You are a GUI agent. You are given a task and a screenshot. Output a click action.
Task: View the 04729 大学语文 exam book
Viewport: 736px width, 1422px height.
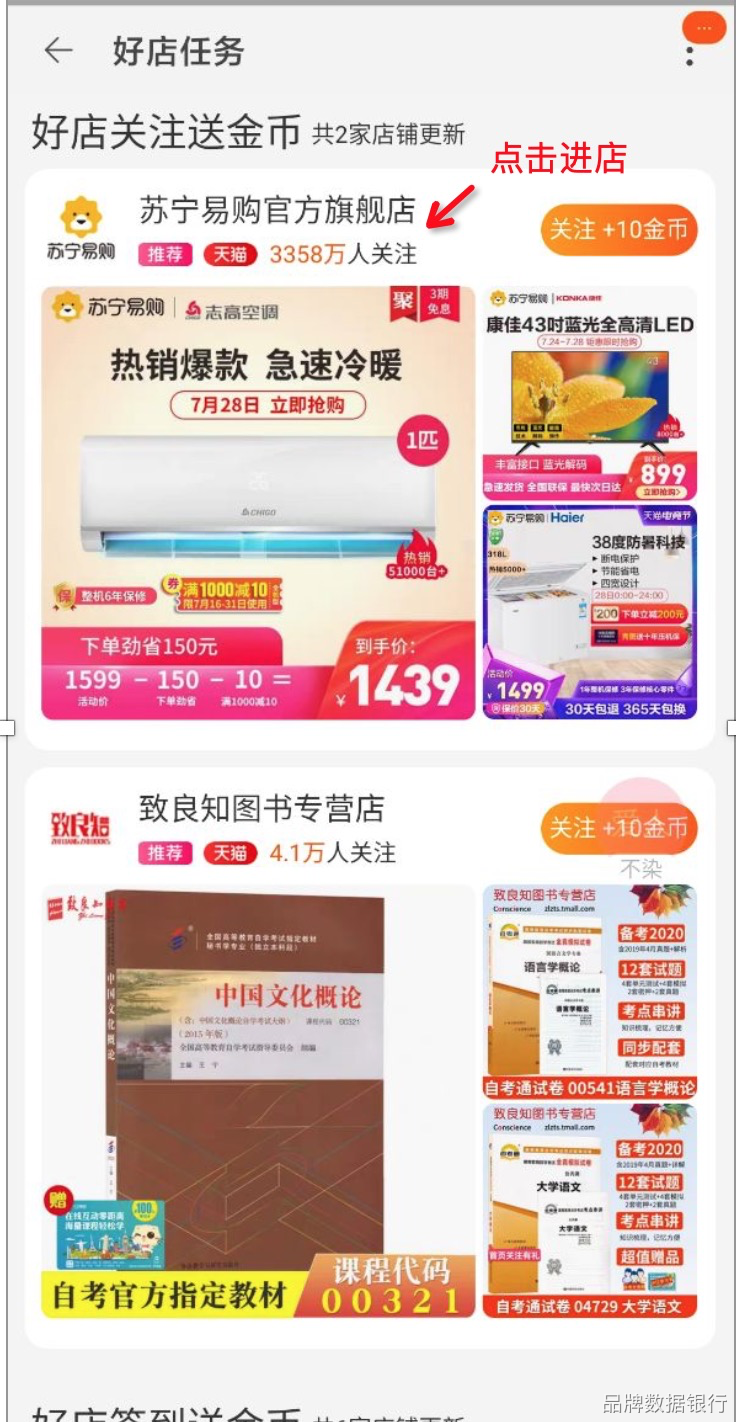(589, 1209)
